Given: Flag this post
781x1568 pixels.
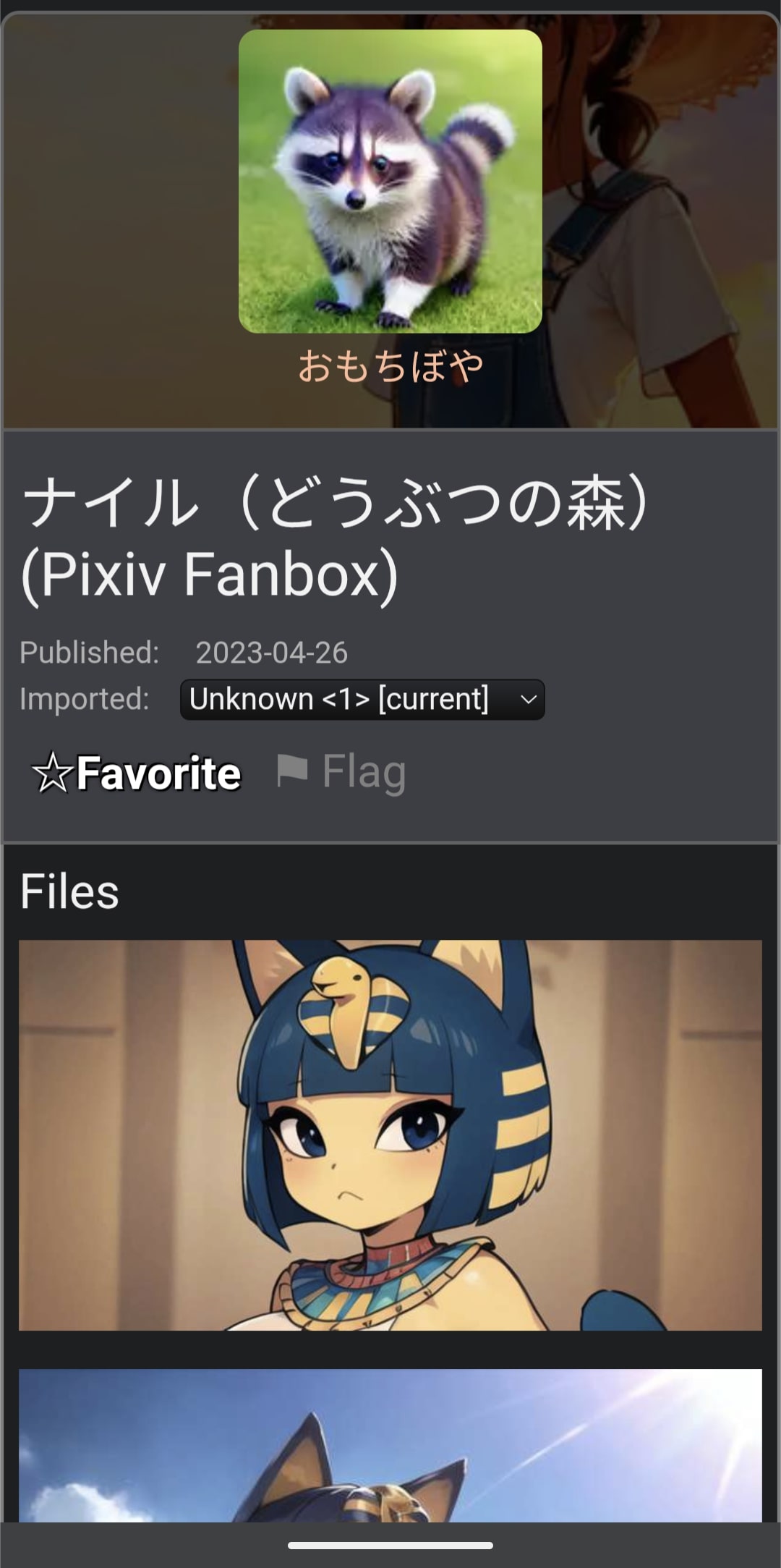Looking at the screenshot, I should point(341,771).
